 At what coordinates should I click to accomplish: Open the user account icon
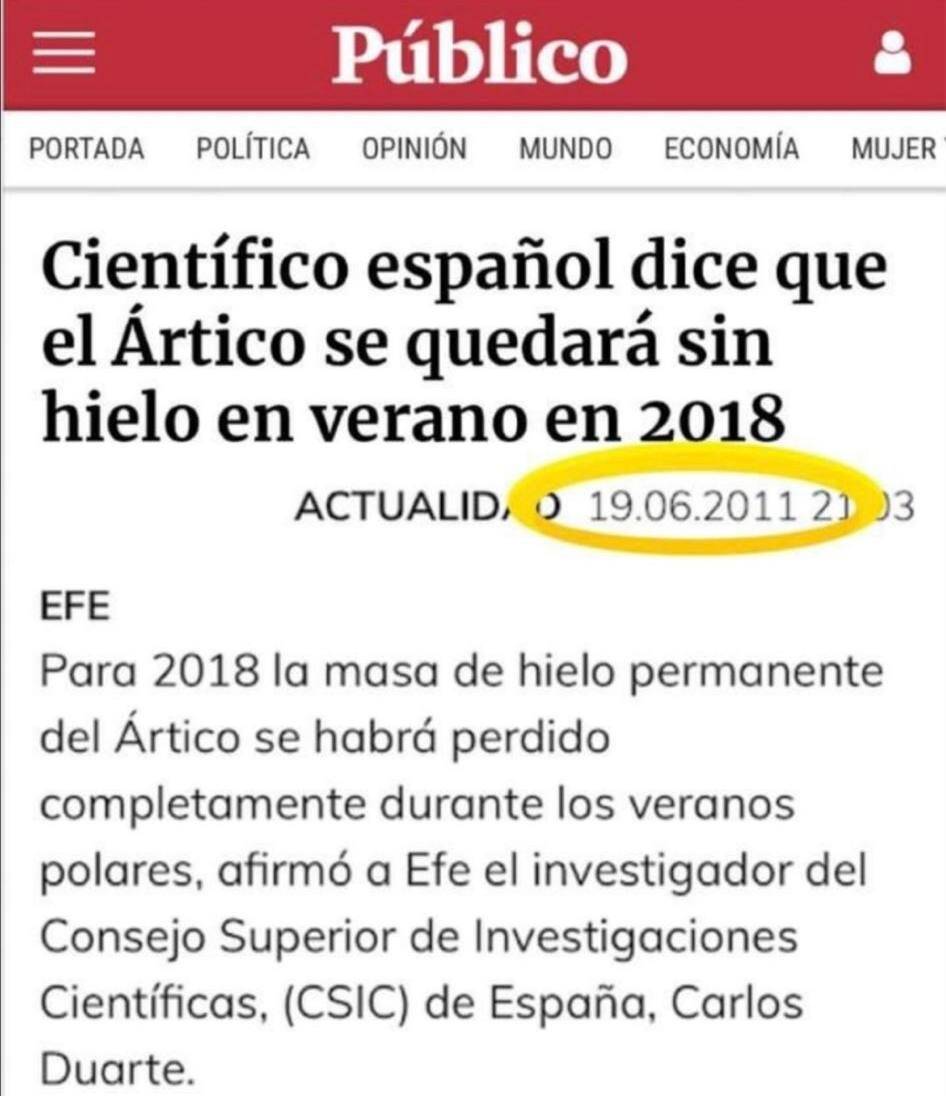pos(892,55)
